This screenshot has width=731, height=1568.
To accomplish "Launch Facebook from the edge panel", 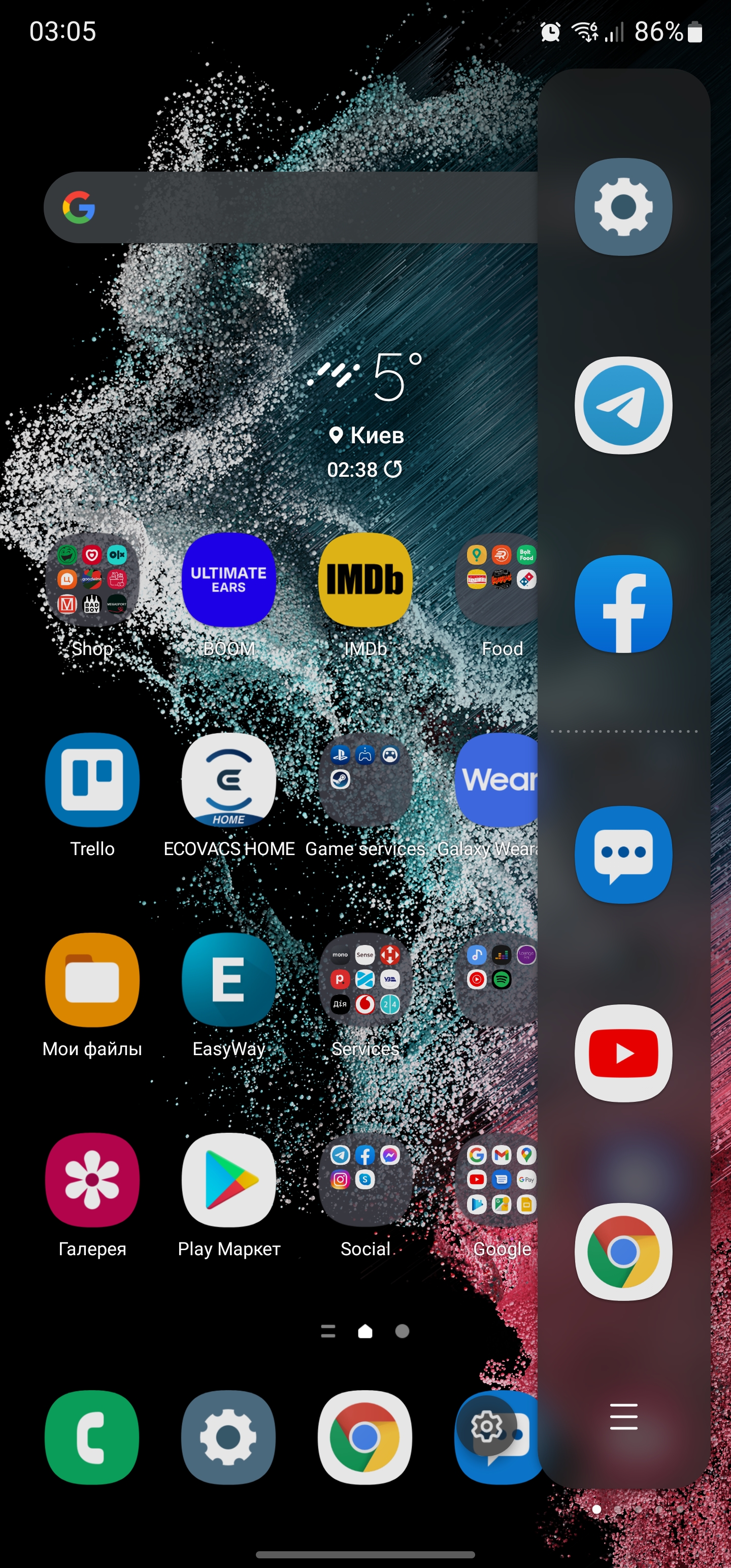I will [x=623, y=604].
